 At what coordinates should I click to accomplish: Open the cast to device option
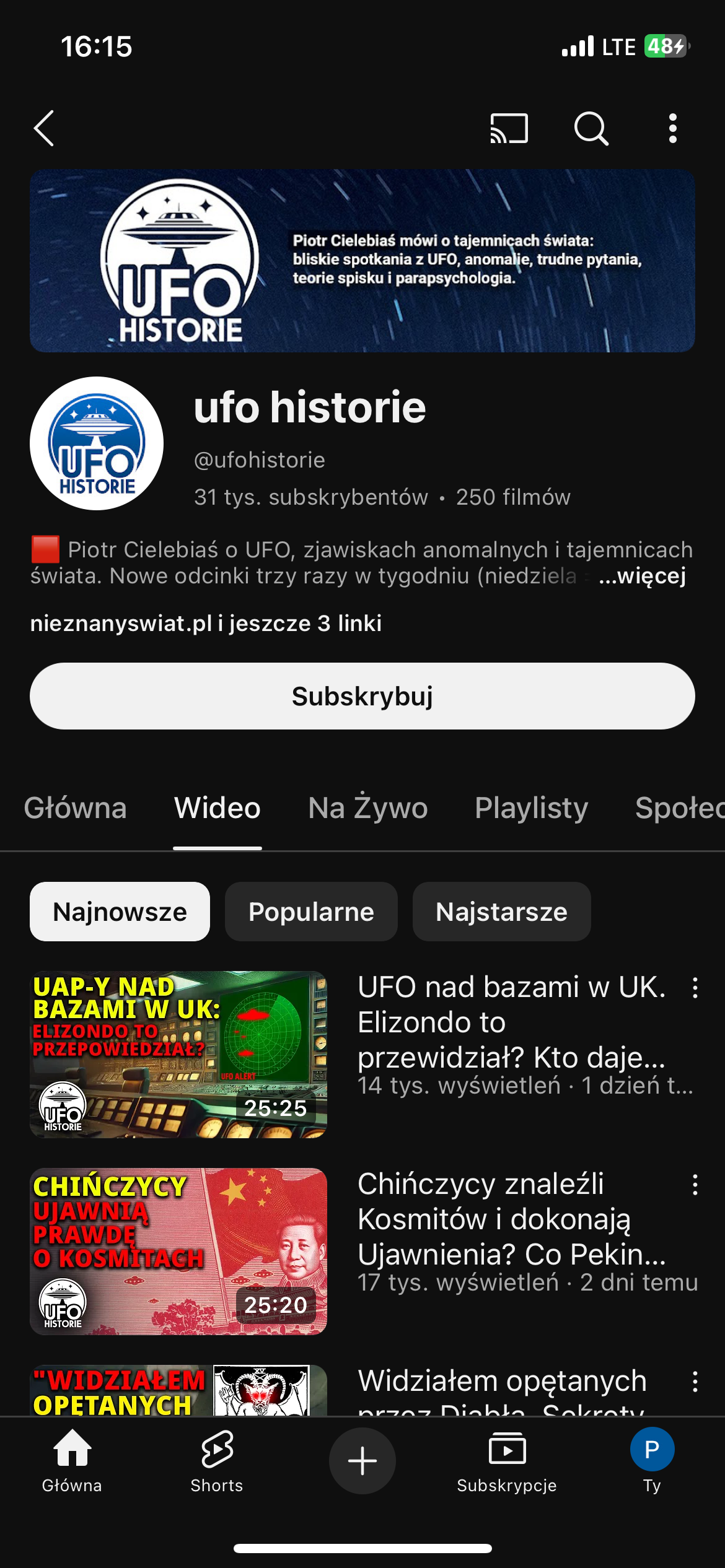click(509, 128)
